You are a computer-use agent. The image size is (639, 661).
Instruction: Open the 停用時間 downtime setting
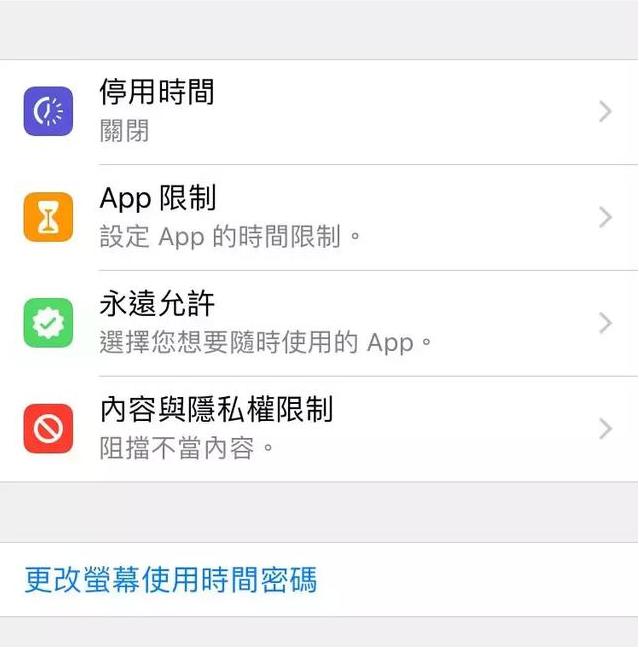pyautogui.click(x=319, y=111)
